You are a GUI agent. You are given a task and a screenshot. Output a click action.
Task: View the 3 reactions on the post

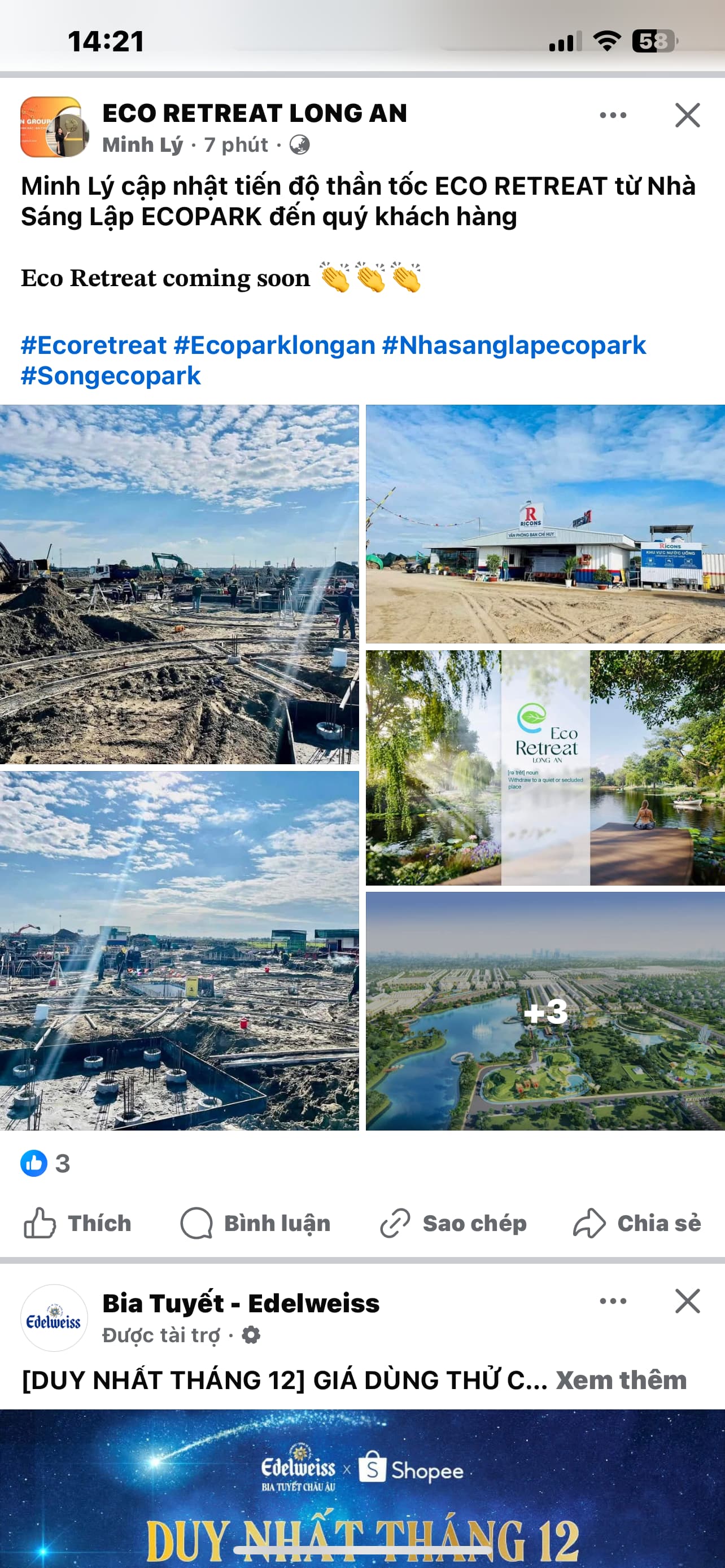[46, 1163]
